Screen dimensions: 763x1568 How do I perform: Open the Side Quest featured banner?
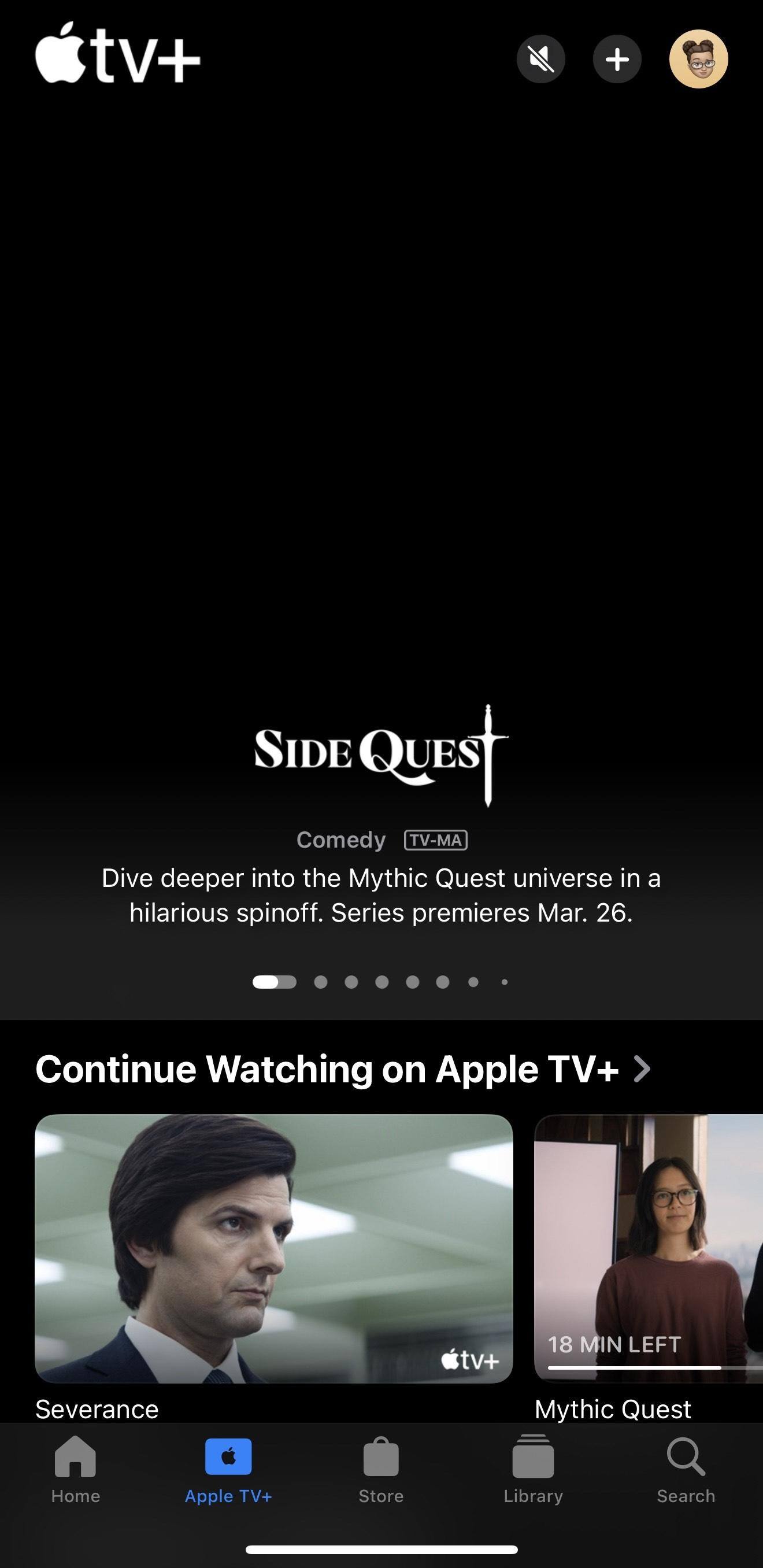click(381, 755)
